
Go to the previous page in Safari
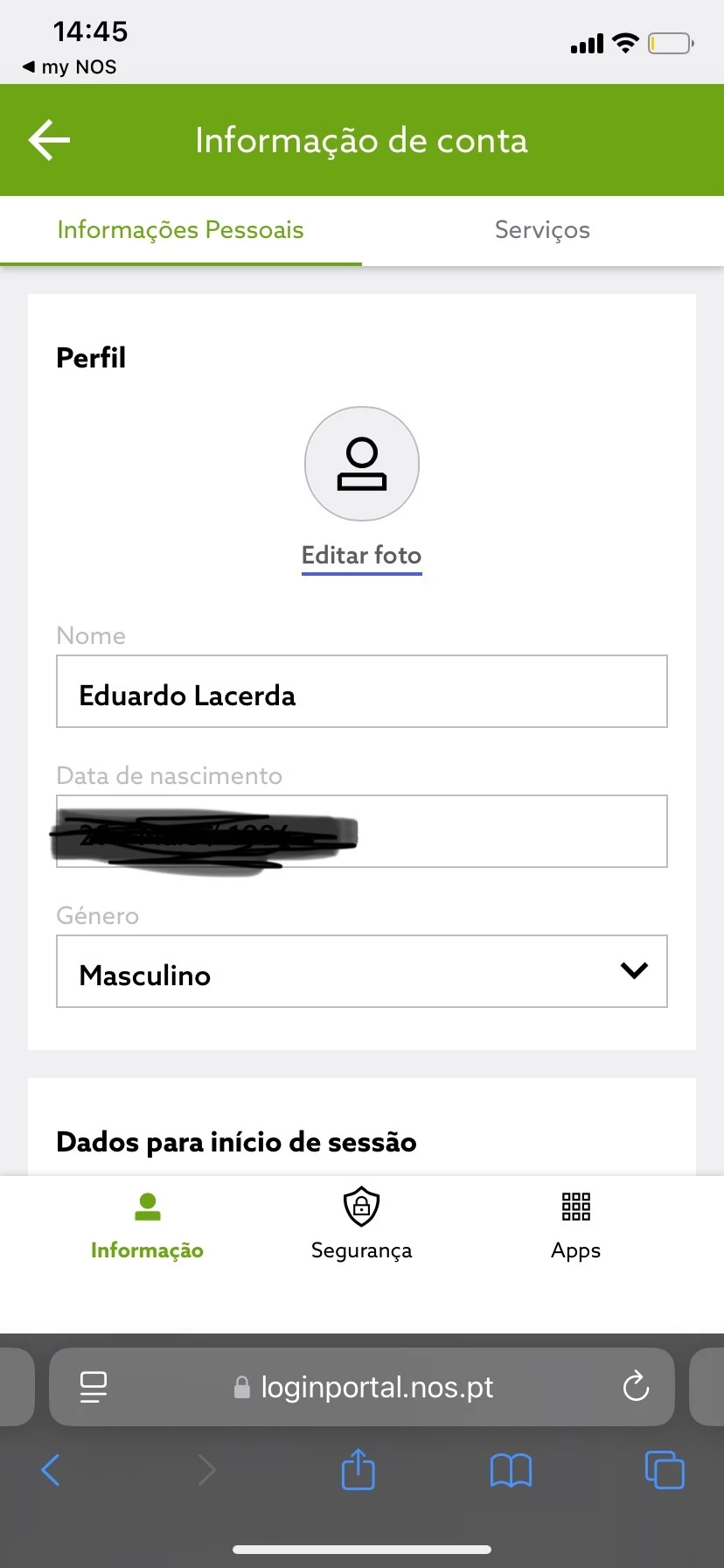51,1470
